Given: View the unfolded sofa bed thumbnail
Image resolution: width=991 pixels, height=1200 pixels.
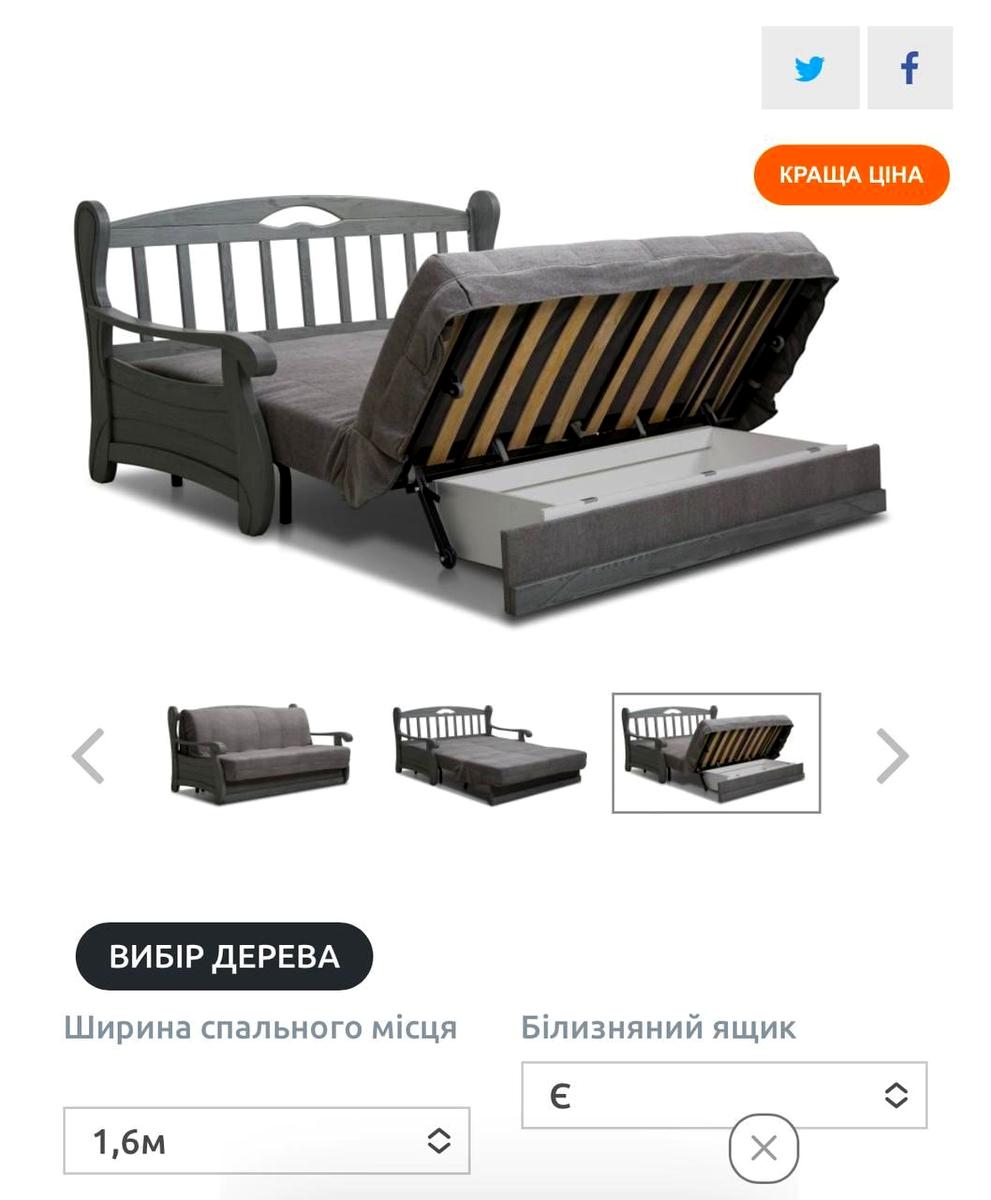Looking at the screenshot, I should click(489, 753).
